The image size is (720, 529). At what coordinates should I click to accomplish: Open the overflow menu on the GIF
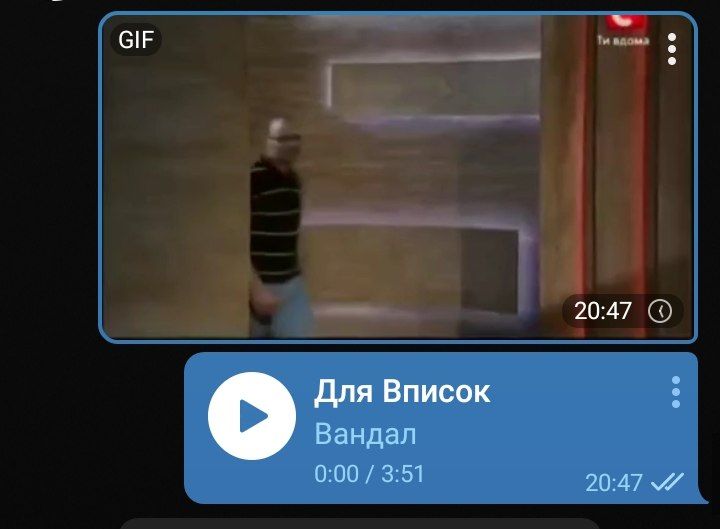pos(672,49)
